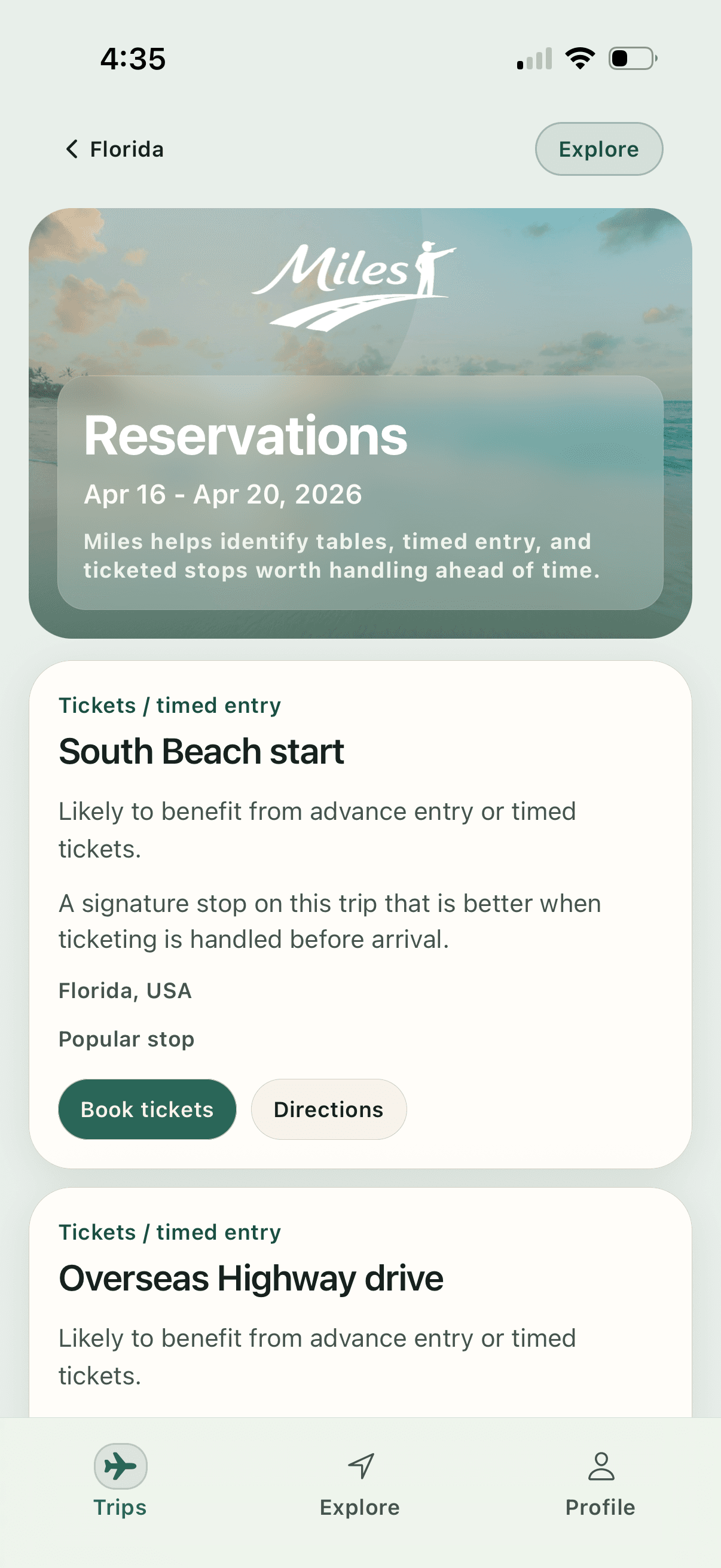Open the Overseas Highway drive card
This screenshot has width=721, height=1568.
point(250,1279)
